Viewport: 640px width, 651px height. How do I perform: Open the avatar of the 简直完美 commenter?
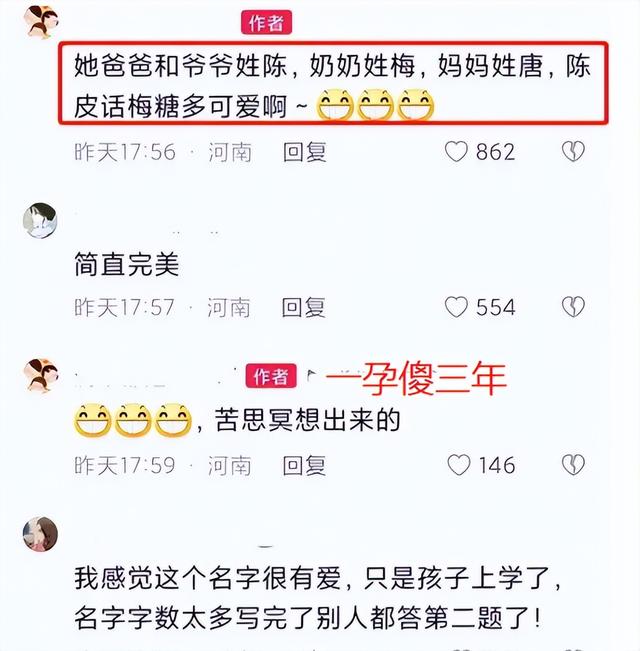point(40,219)
